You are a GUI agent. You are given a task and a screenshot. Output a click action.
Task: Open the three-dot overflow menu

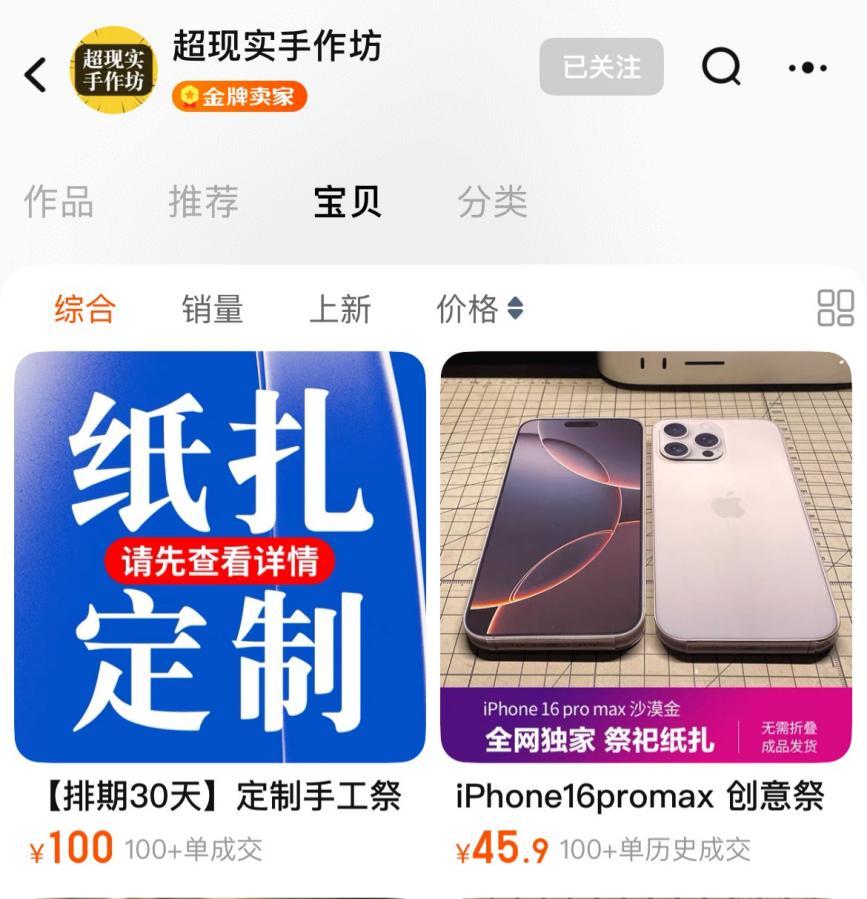click(807, 68)
